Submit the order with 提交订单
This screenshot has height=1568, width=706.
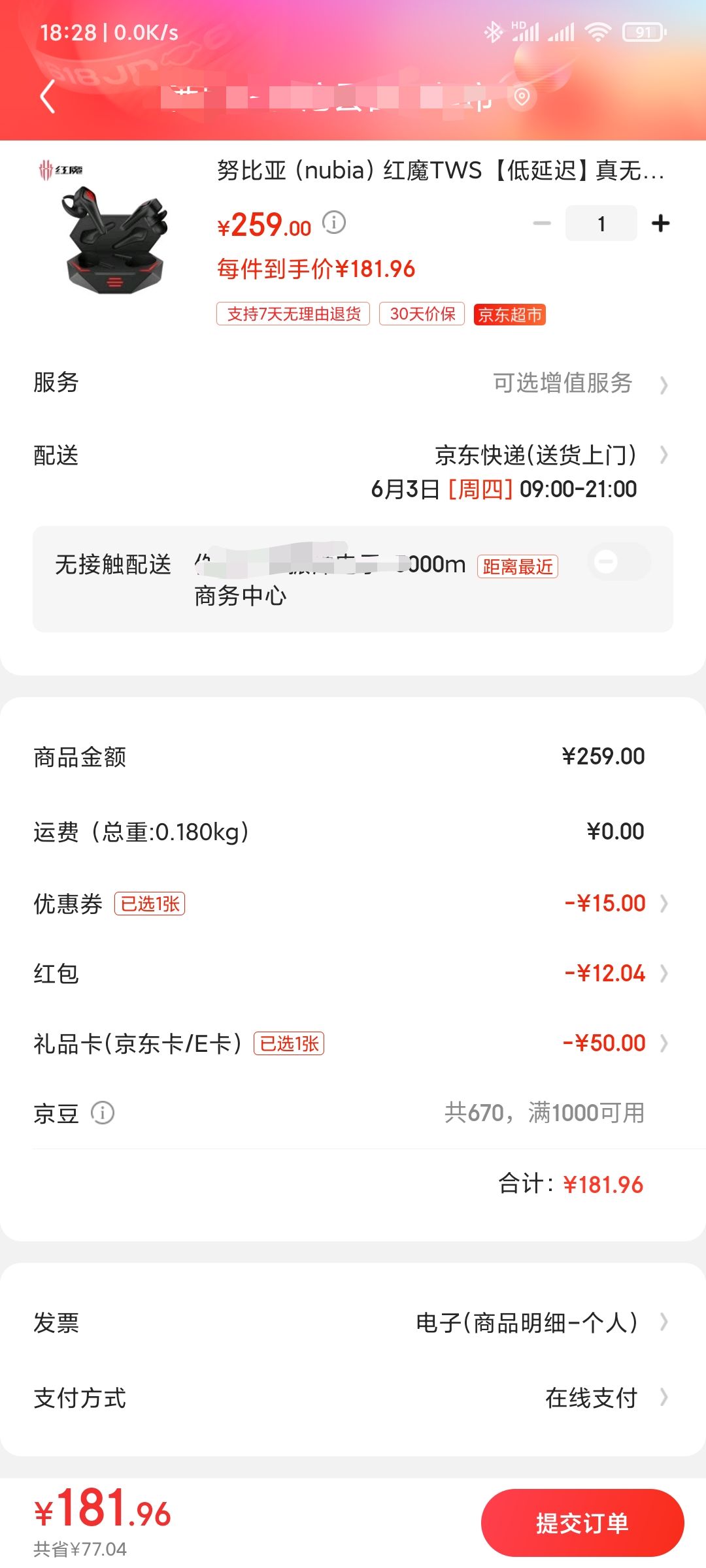582,1523
